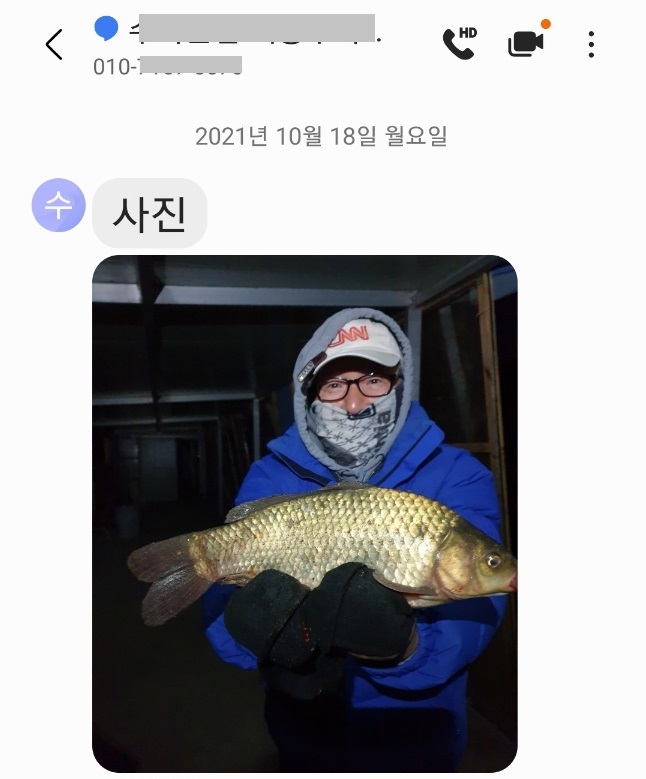Screen dimensions: 646x779
Task: Open the received fish photo
Action: coord(304,513)
